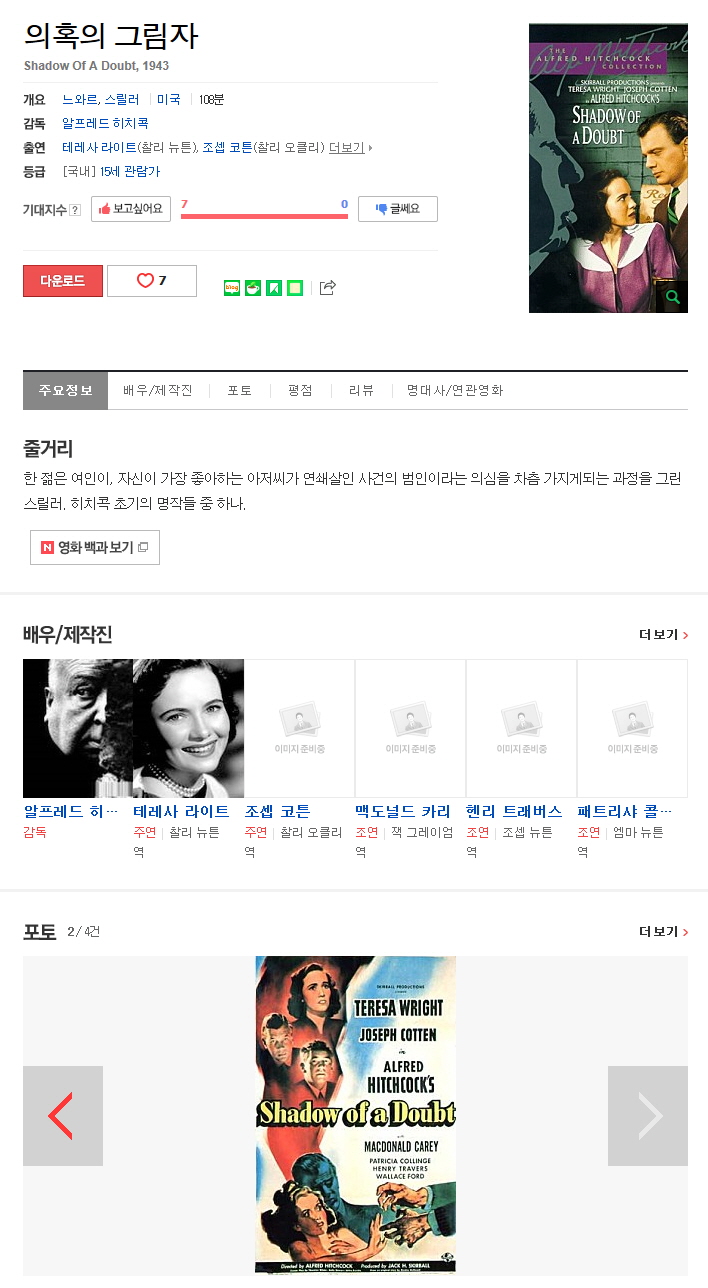
Task: Open 테레사 라이트 cast photo card
Action: point(188,728)
